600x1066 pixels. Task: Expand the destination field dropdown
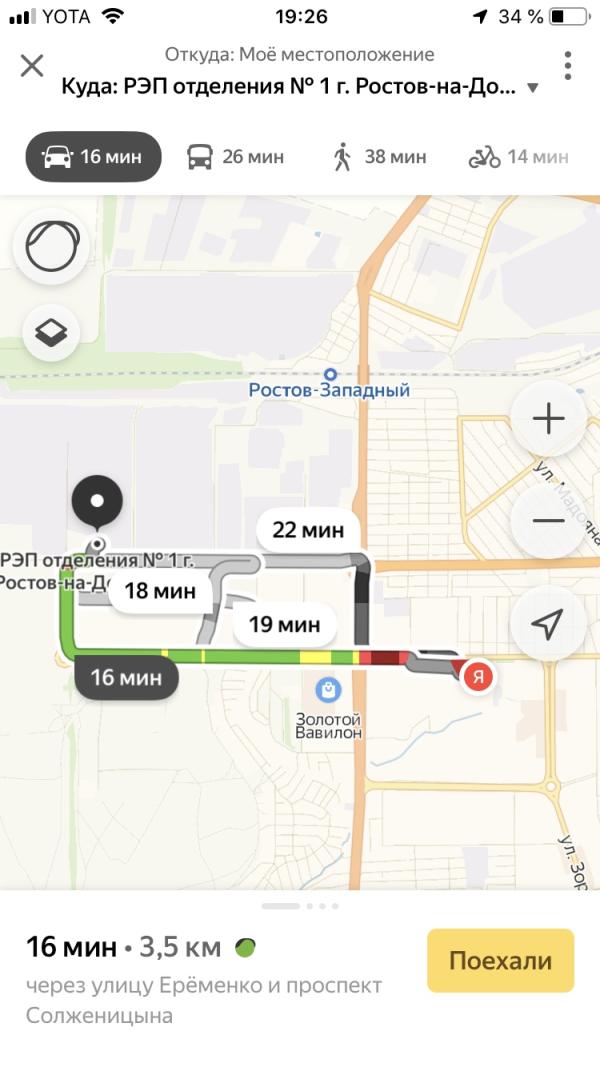(533, 88)
